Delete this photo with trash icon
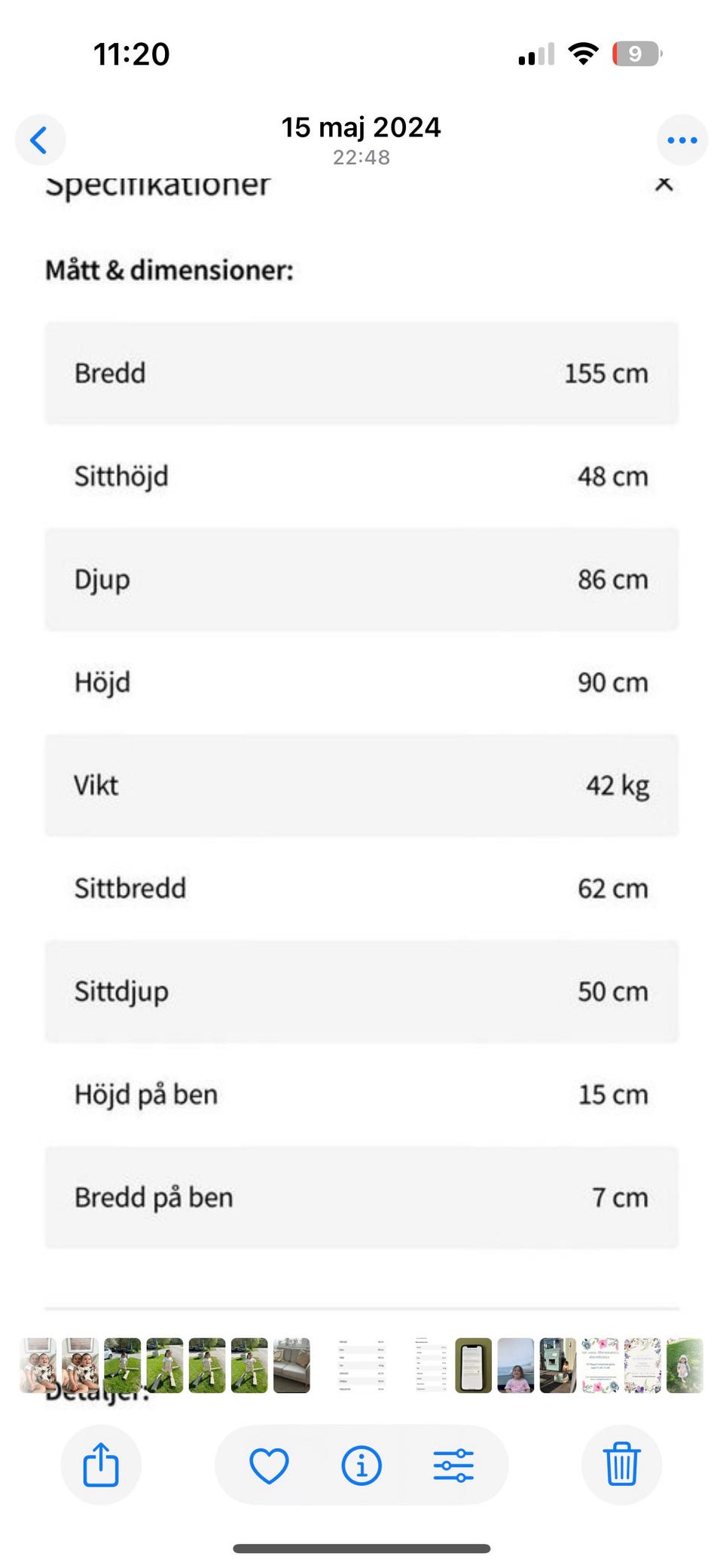723x1568 pixels. pyautogui.click(x=622, y=1465)
